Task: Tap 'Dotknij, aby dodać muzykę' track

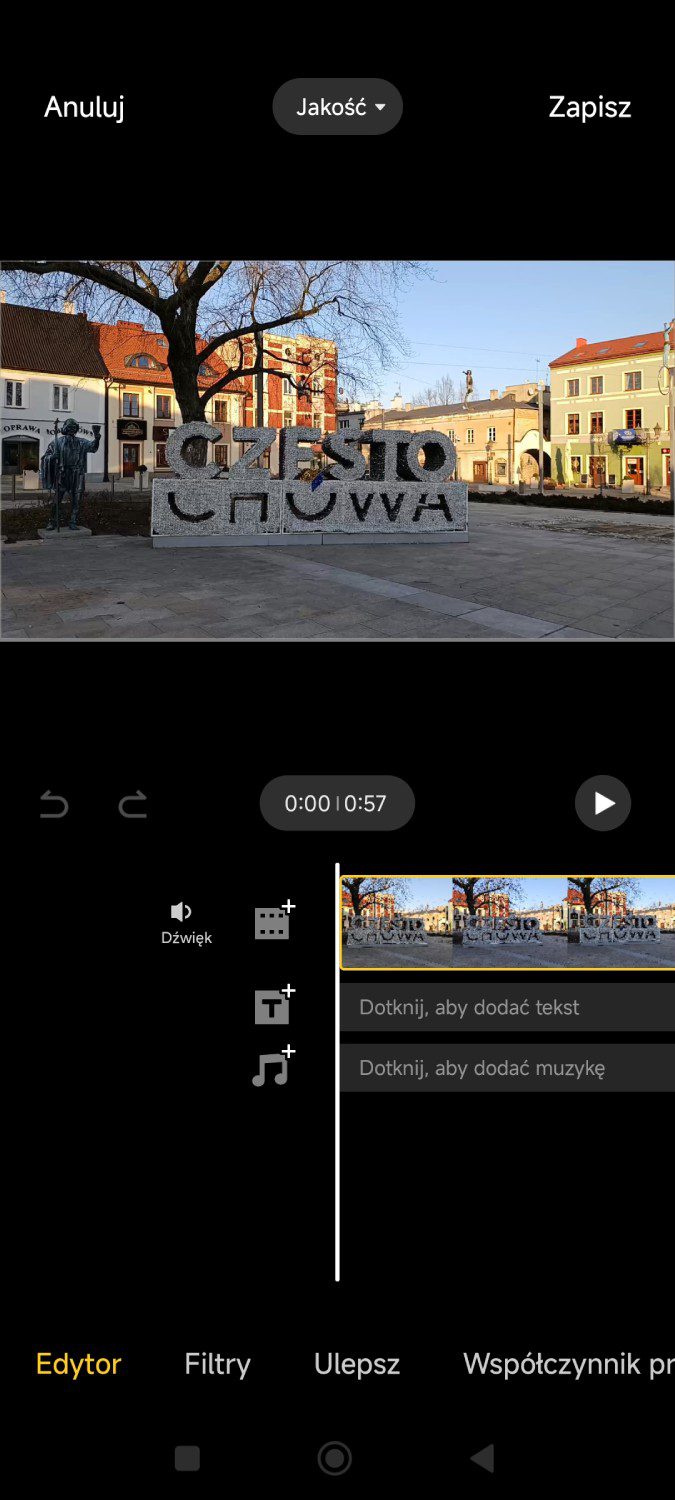Action: pos(508,1068)
